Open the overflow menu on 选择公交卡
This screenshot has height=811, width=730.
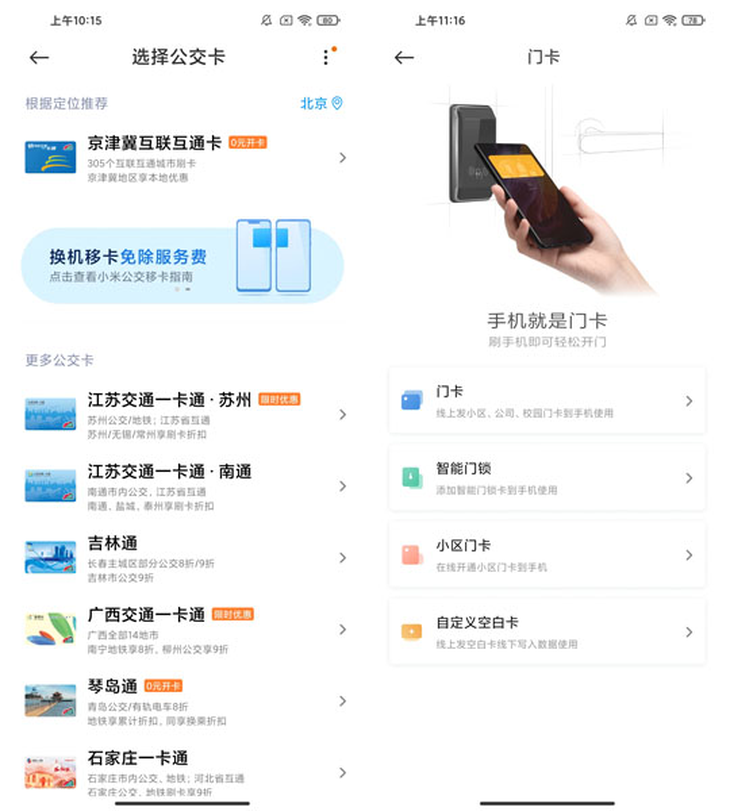click(326, 58)
